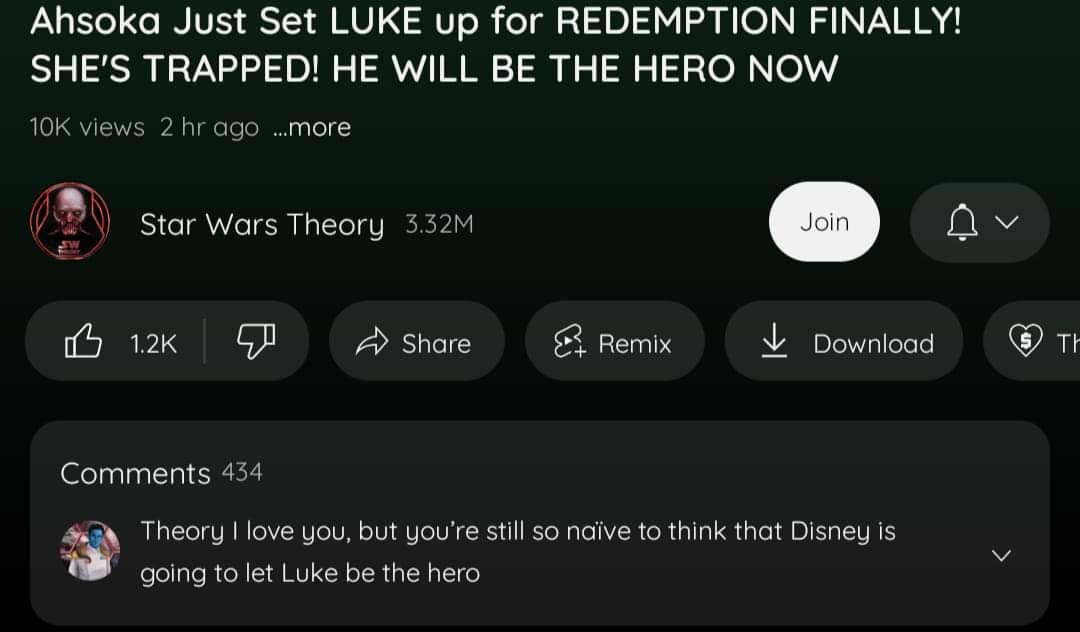Image resolution: width=1080 pixels, height=632 pixels.
Task: Expand the comments section chevron
Action: click(x=1000, y=555)
